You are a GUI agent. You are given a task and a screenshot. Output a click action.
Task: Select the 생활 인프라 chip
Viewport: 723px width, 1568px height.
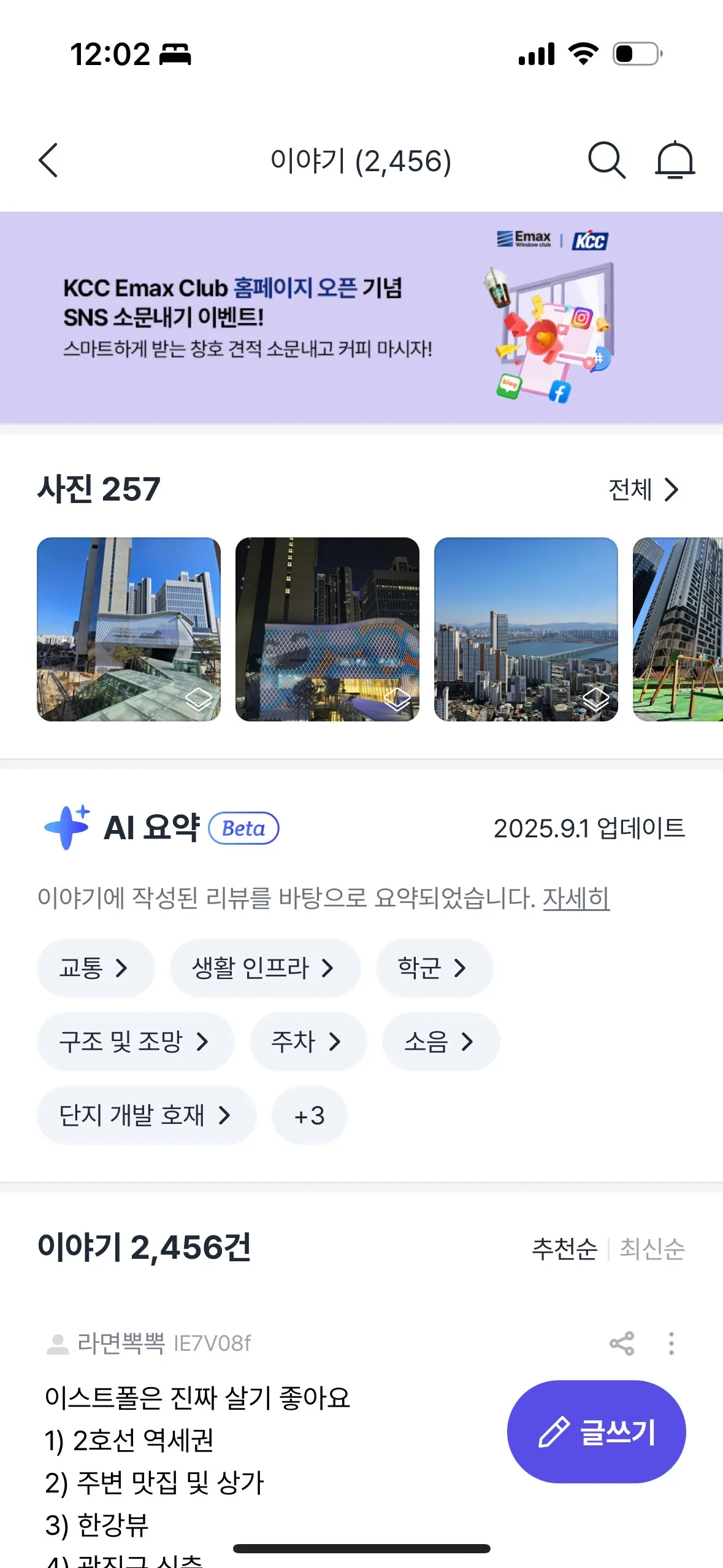coord(264,968)
